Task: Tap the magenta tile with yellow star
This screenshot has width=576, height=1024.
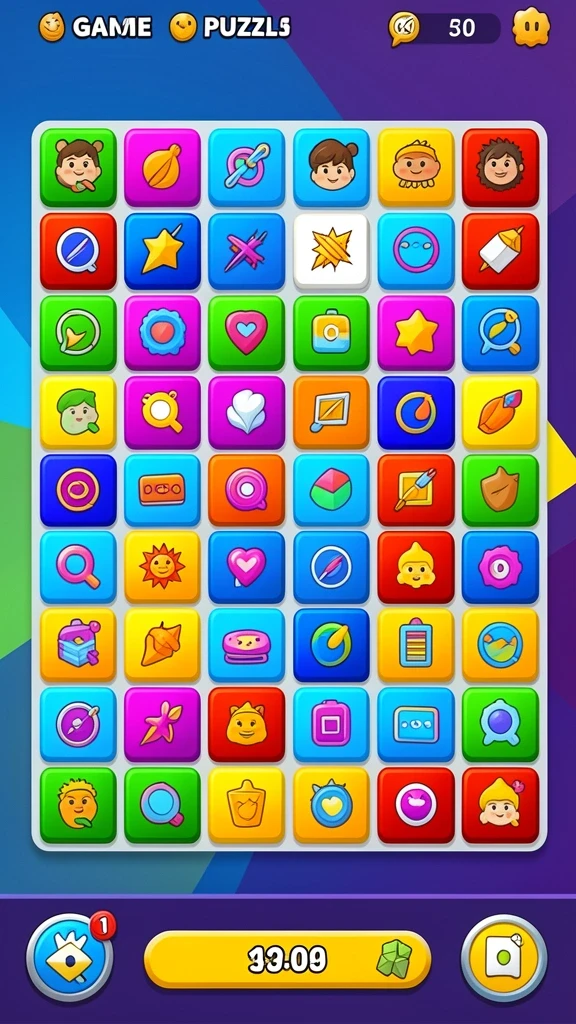Action: point(415,333)
